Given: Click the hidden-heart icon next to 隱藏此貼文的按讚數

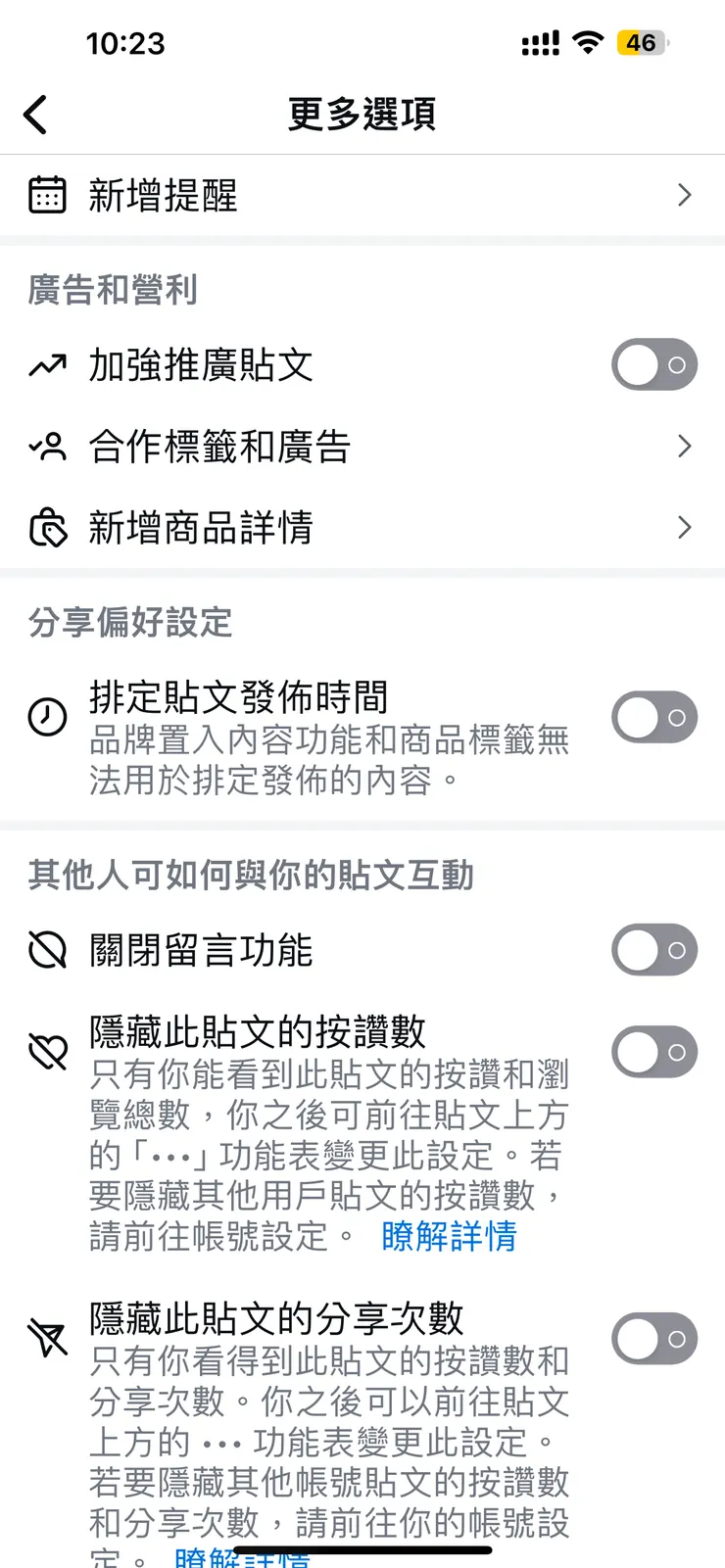Looking at the screenshot, I should 47,1051.
